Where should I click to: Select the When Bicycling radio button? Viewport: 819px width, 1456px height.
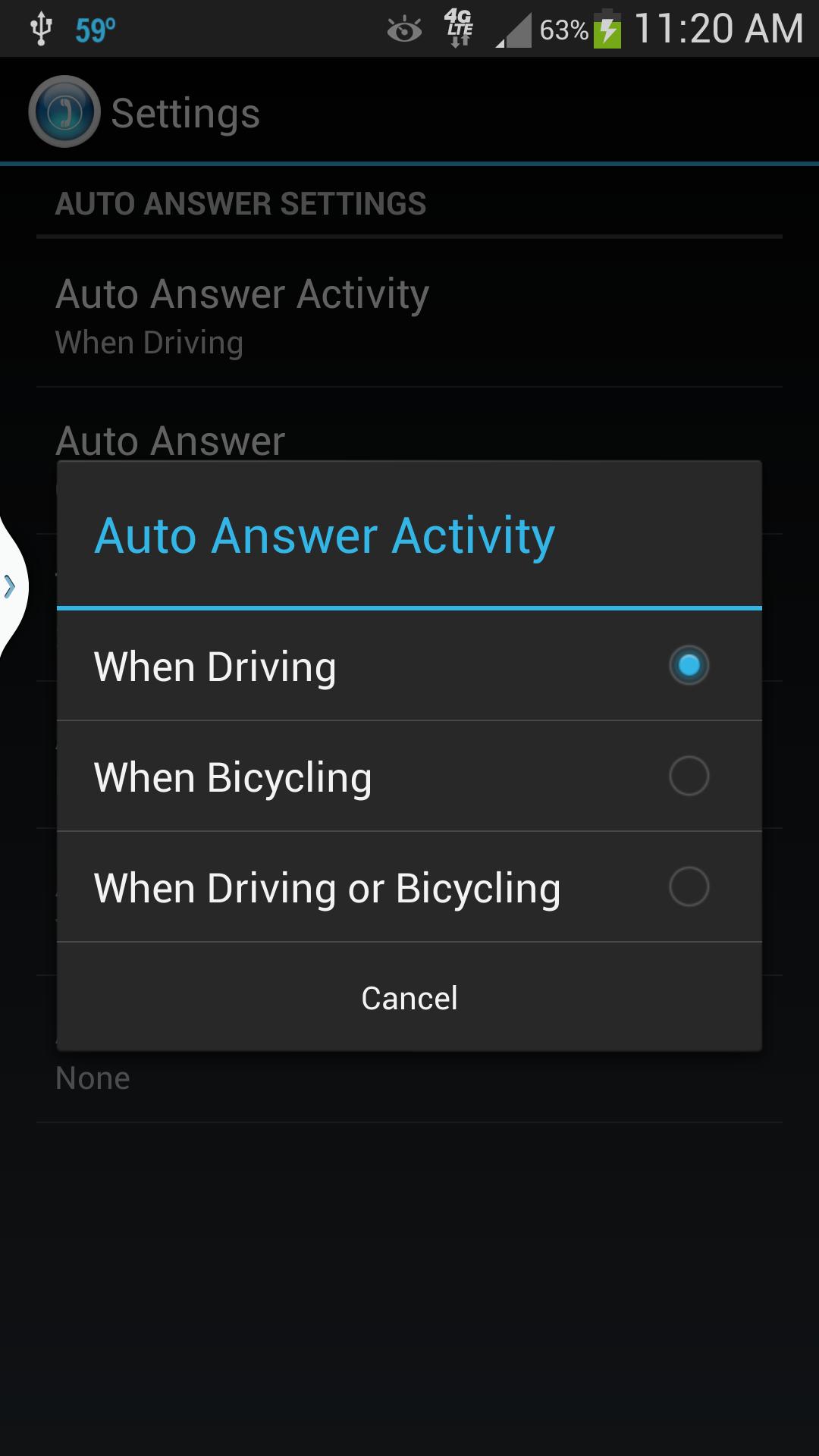689,776
